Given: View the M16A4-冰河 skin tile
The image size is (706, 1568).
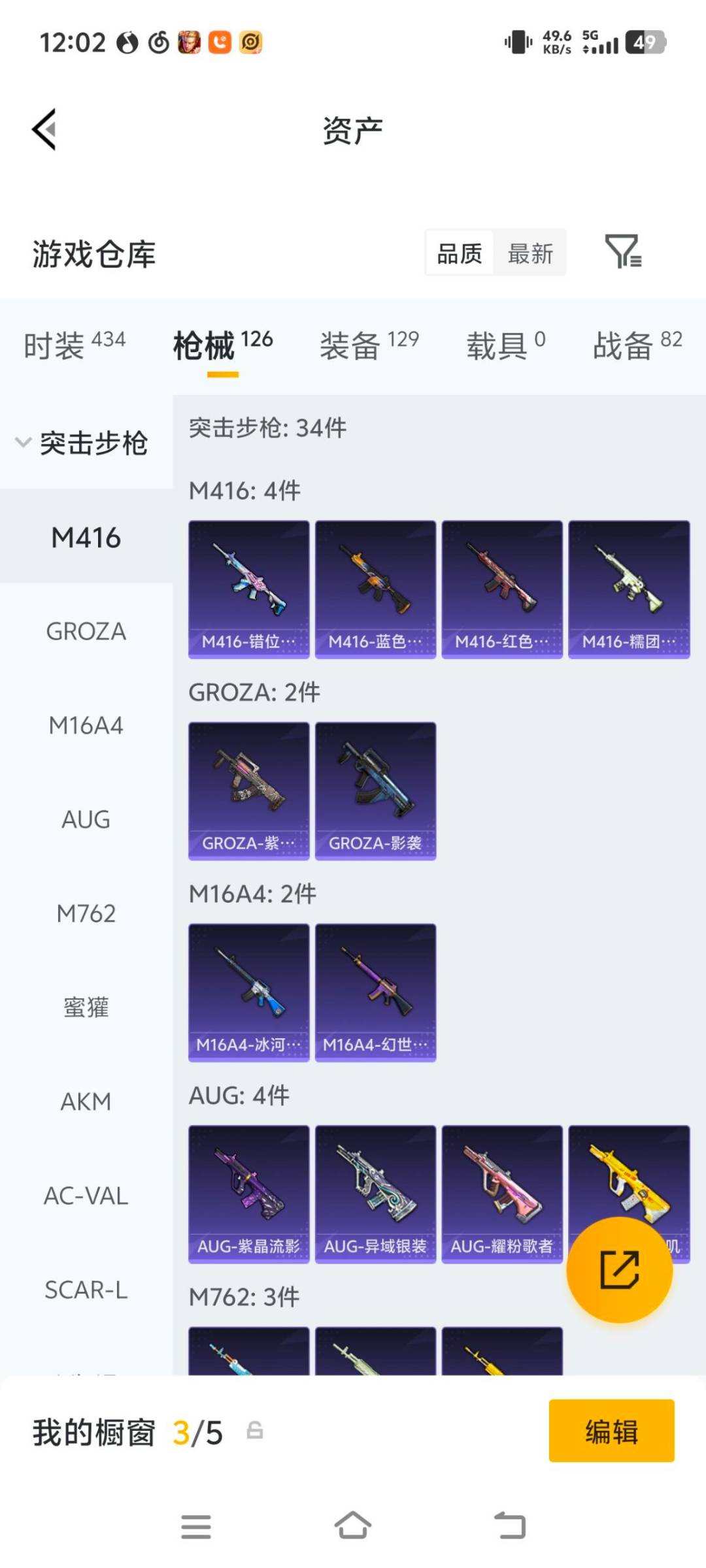Looking at the screenshot, I should [248, 992].
